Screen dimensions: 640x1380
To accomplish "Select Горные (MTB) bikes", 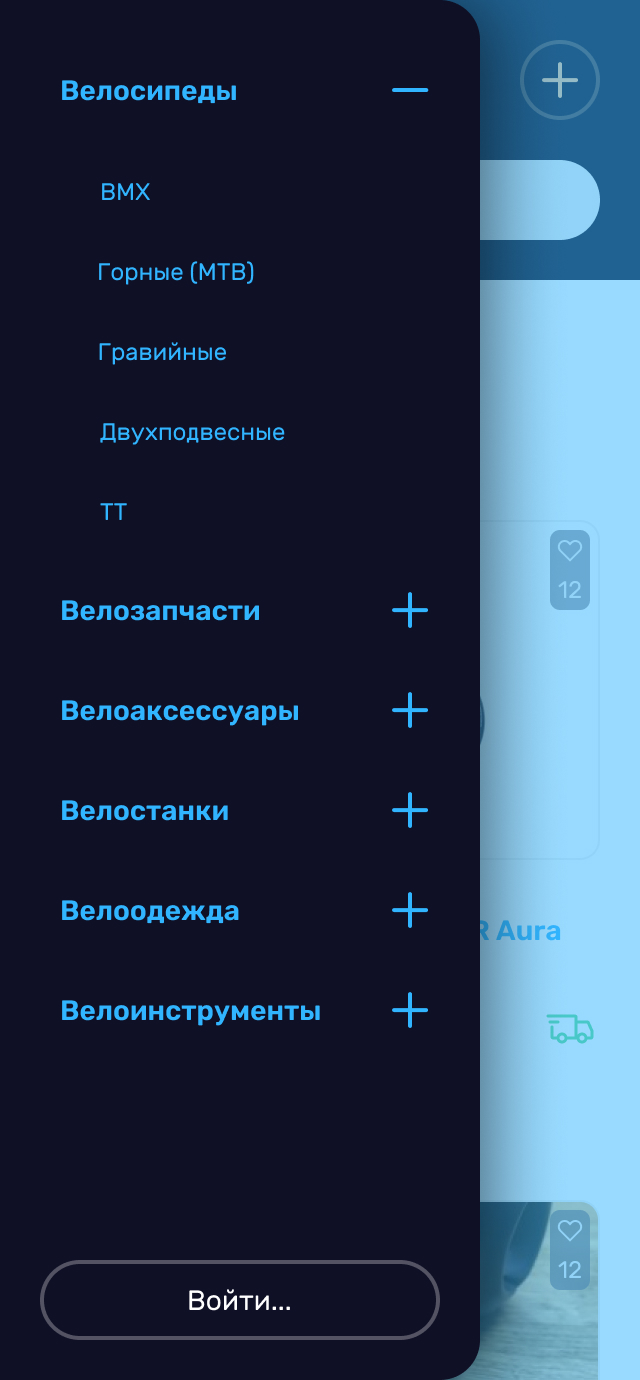I will (176, 272).
